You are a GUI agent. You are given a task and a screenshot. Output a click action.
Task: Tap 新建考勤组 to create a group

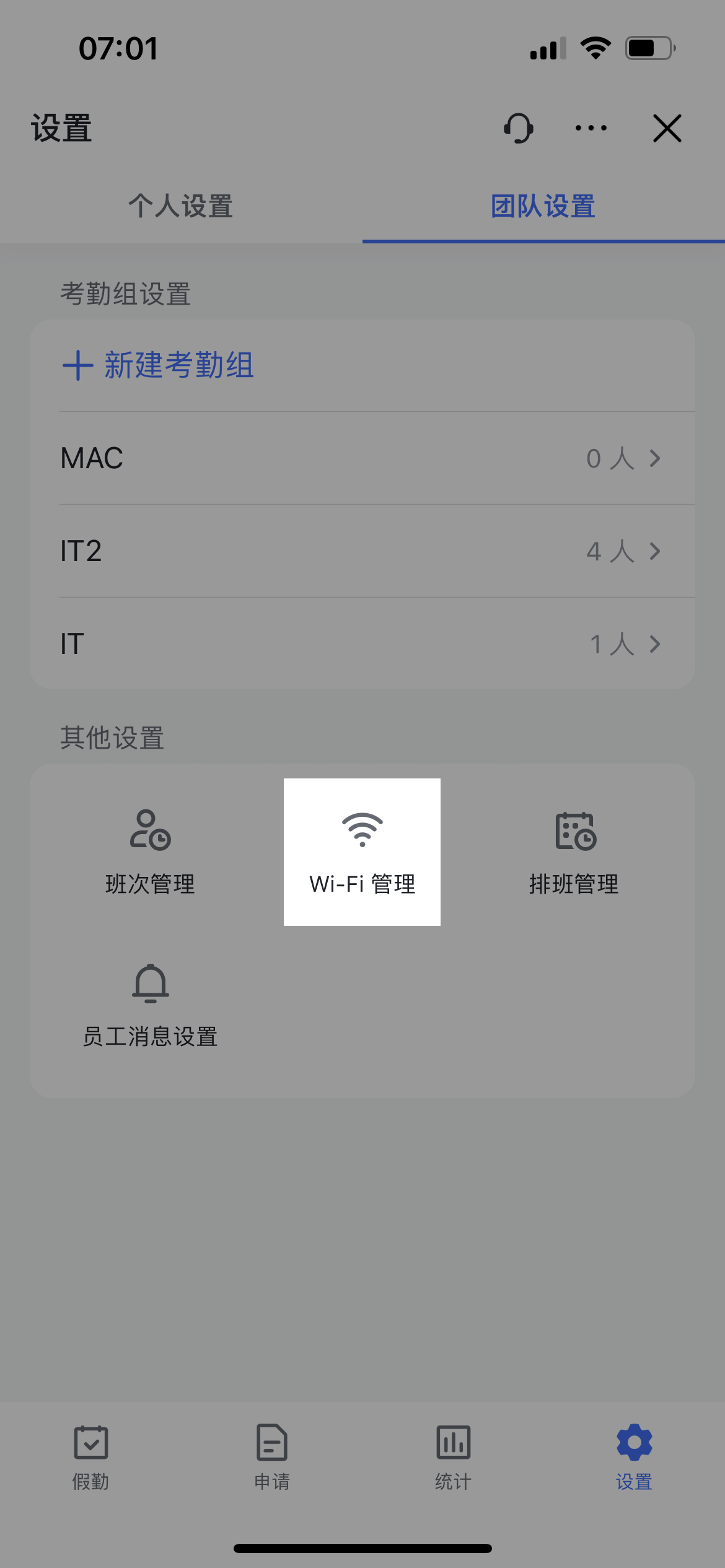click(159, 365)
